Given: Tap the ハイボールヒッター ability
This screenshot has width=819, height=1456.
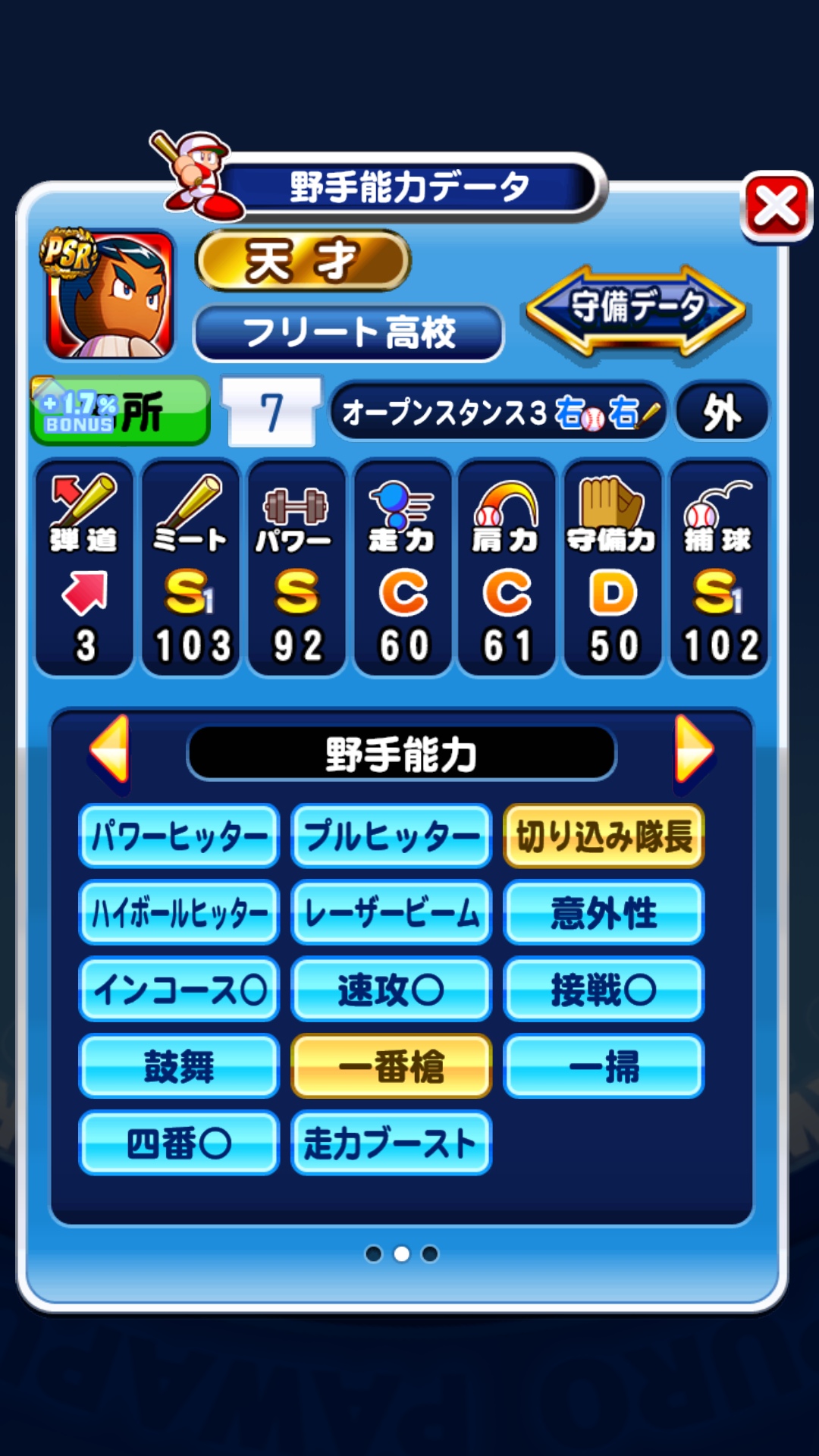Looking at the screenshot, I should [x=179, y=912].
